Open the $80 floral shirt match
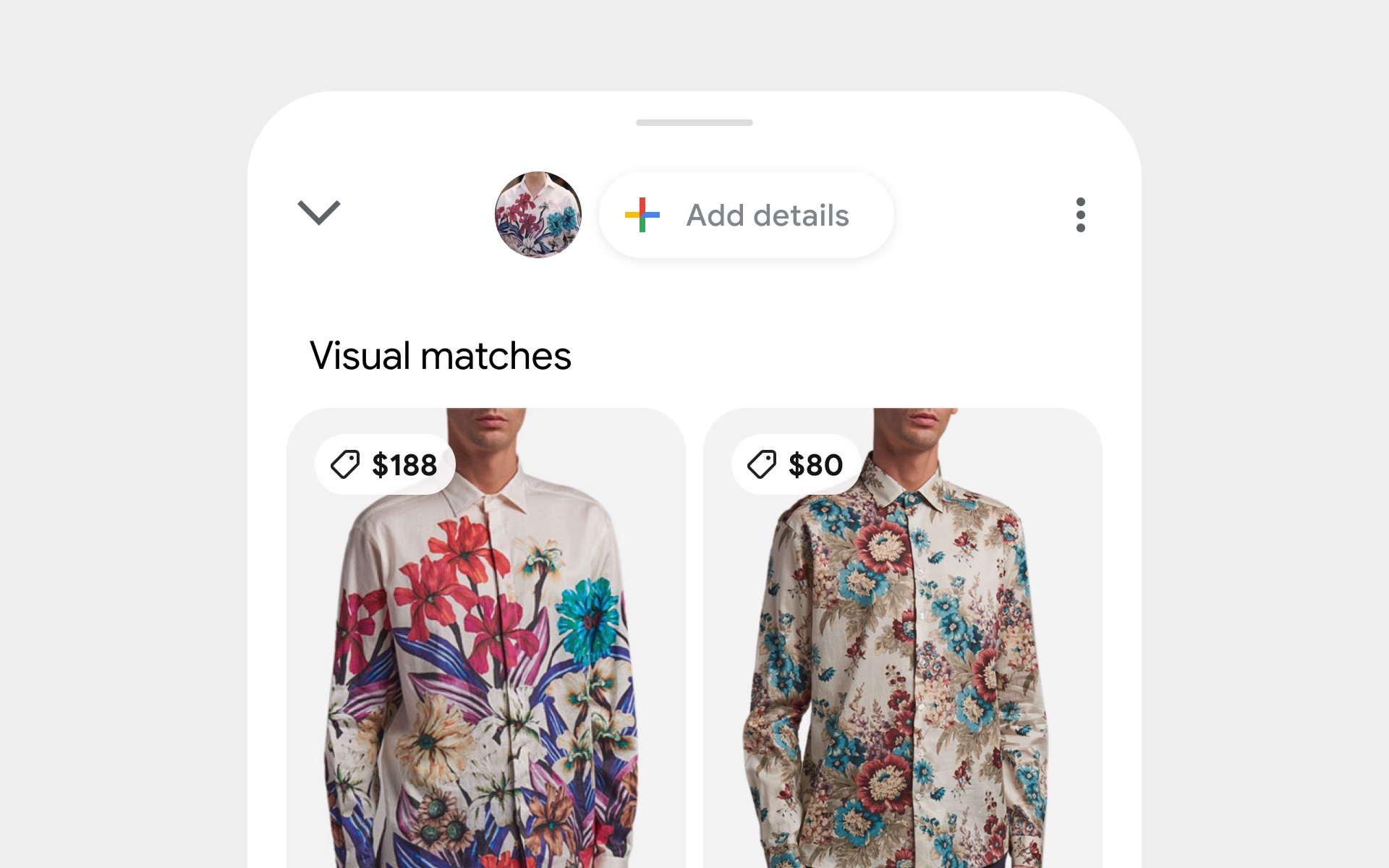1389x868 pixels. tap(903, 638)
